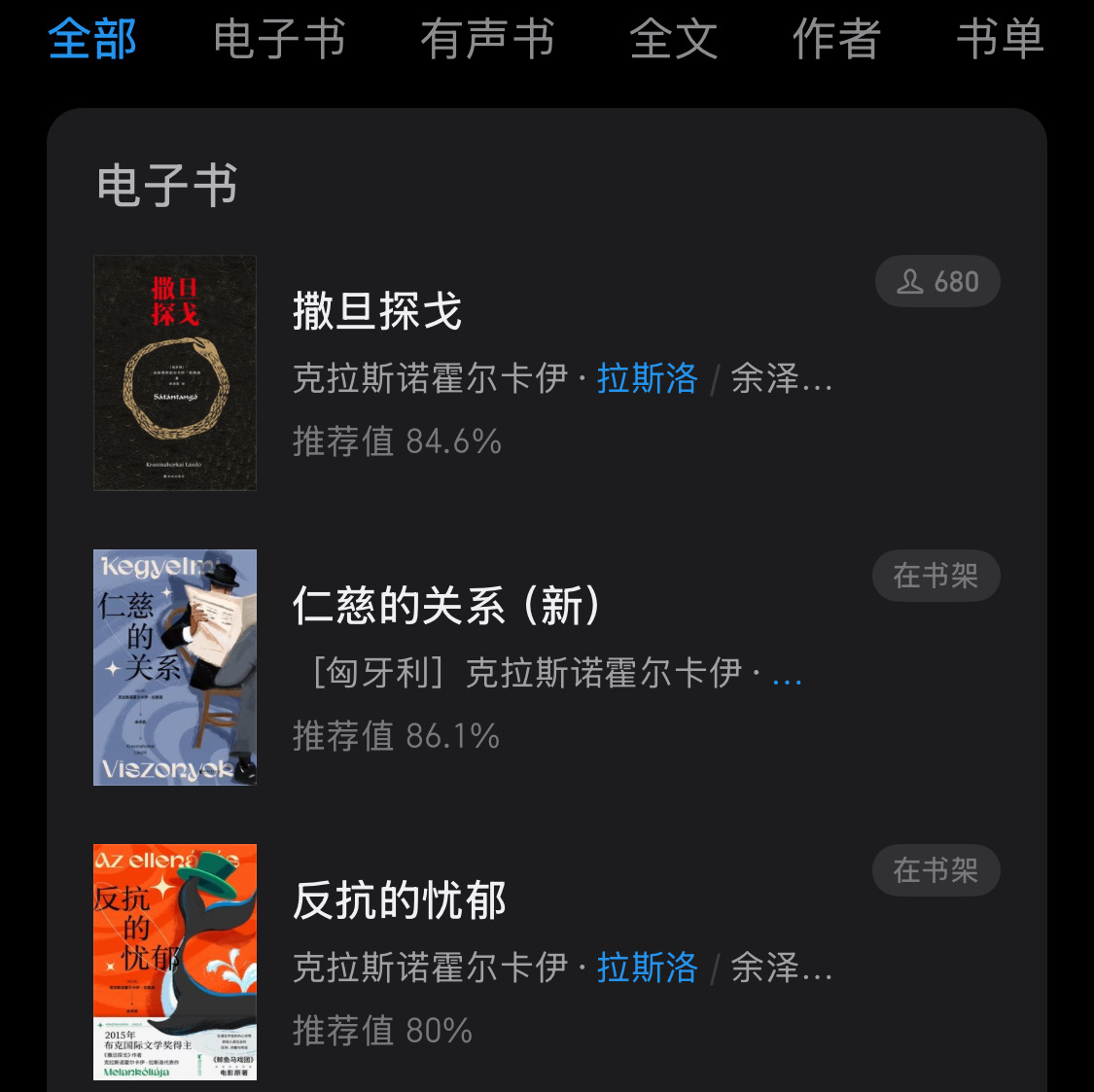The width and height of the screenshot is (1094, 1092).
Task: Open author link 拉斯洛 under 反抗的忧郁
Action: [x=648, y=968]
